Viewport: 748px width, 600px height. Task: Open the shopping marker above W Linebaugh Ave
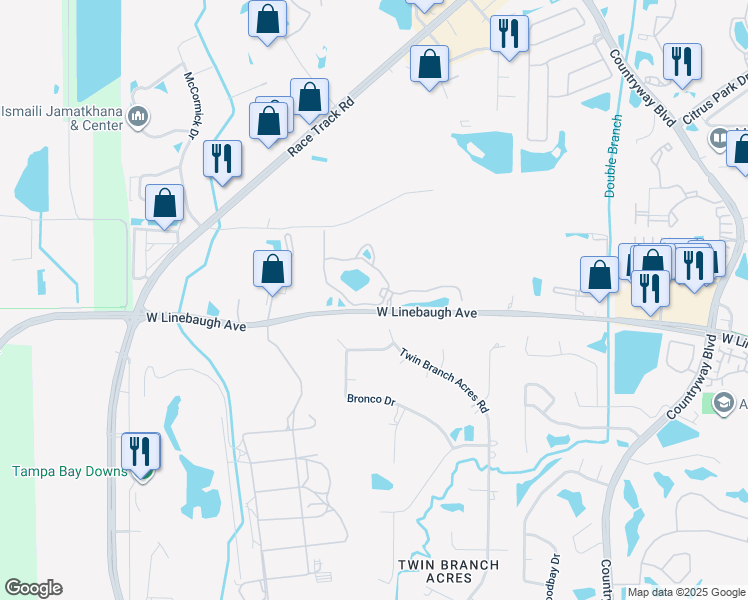coord(272,269)
